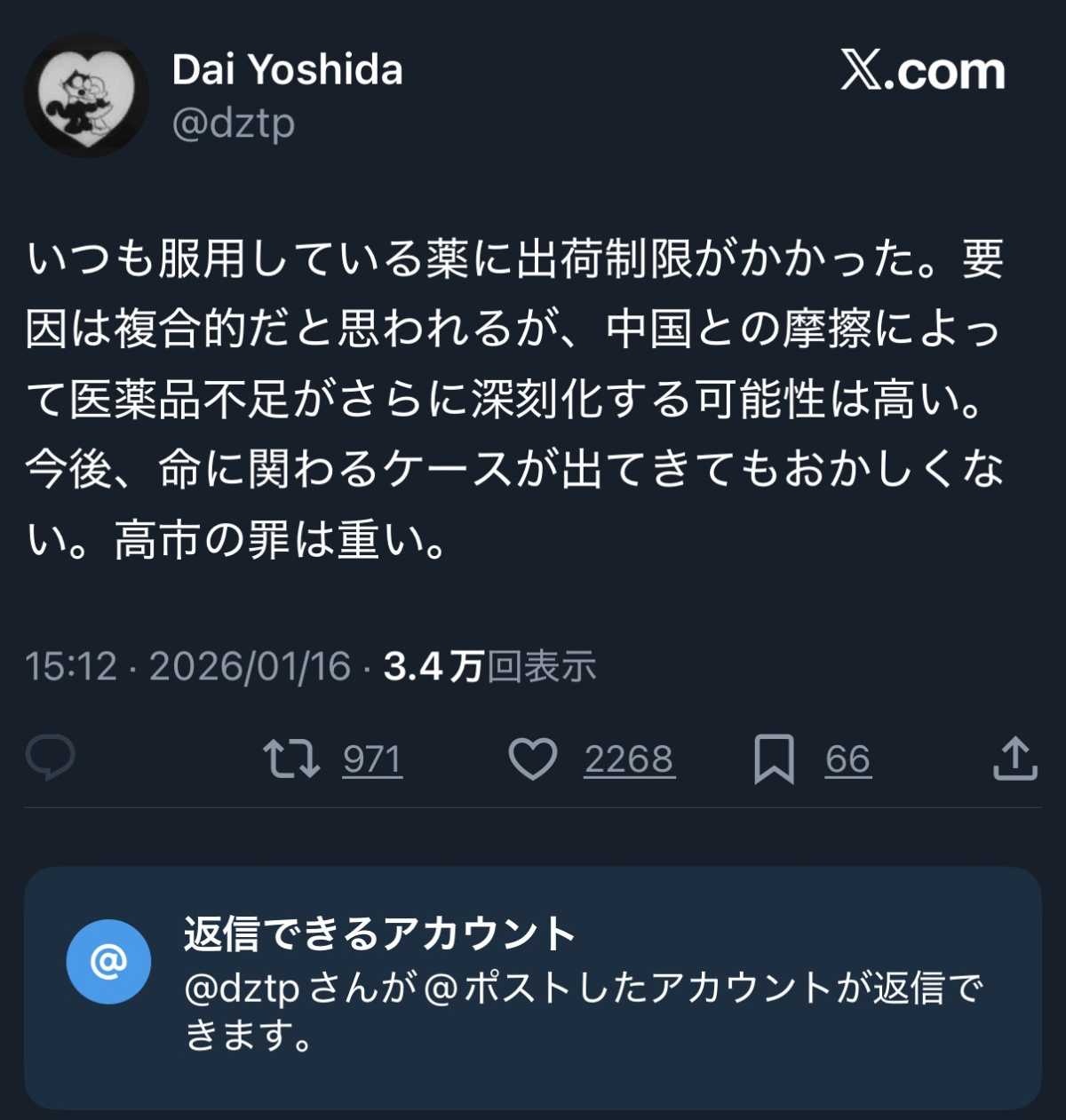View the 971 reposts list
Screen dimensions: 1066x1120
(372, 760)
